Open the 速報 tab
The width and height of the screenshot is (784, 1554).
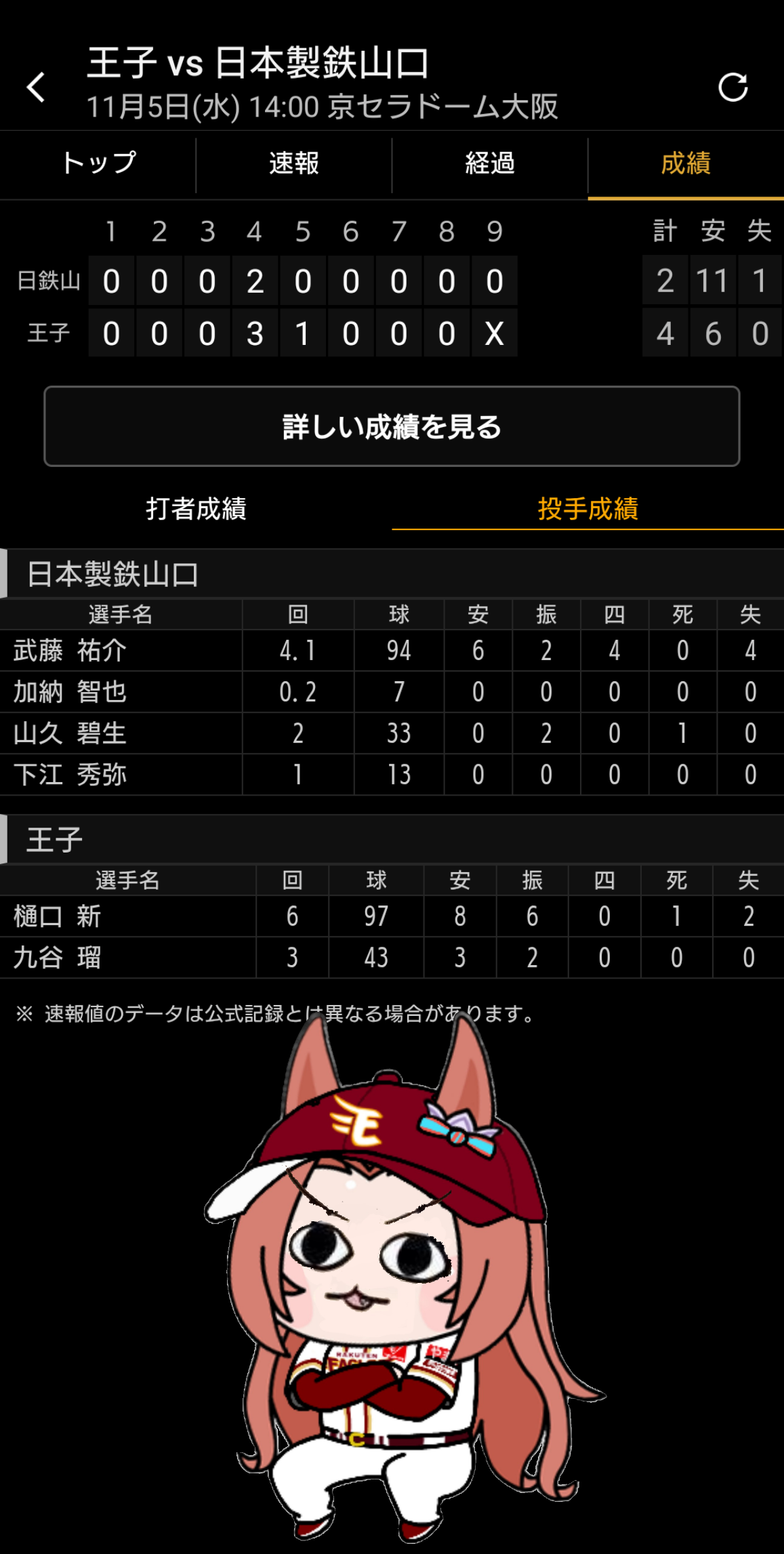point(293,163)
